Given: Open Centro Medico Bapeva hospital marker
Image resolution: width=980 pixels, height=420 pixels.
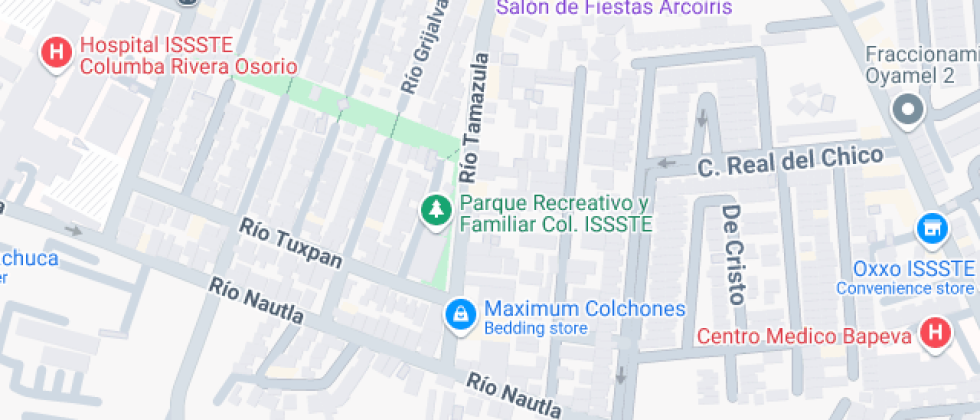Looking at the screenshot, I should click(936, 334).
